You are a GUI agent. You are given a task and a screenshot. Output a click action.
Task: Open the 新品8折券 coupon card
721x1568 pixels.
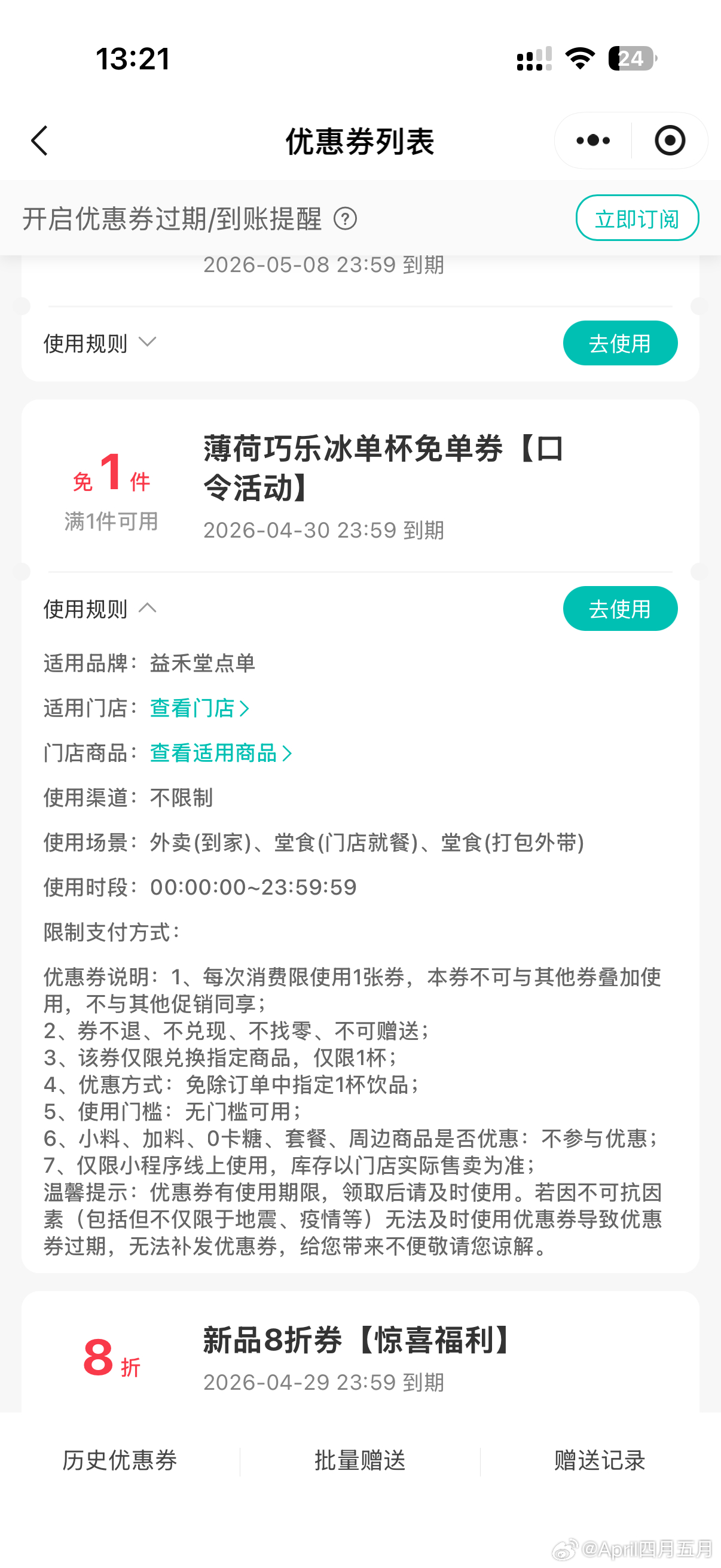click(359, 1359)
